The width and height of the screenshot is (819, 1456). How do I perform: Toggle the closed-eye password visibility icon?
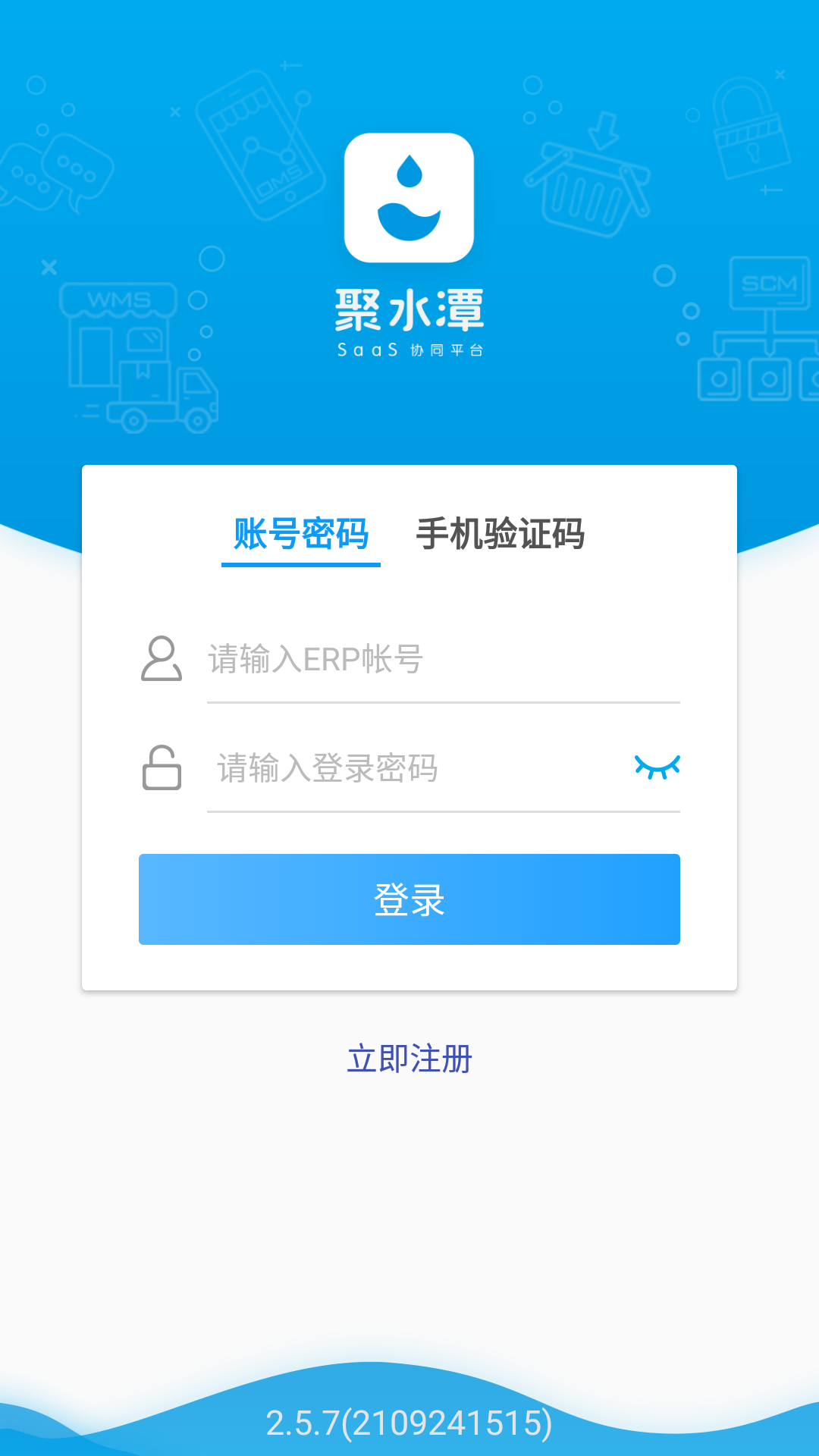(x=657, y=767)
